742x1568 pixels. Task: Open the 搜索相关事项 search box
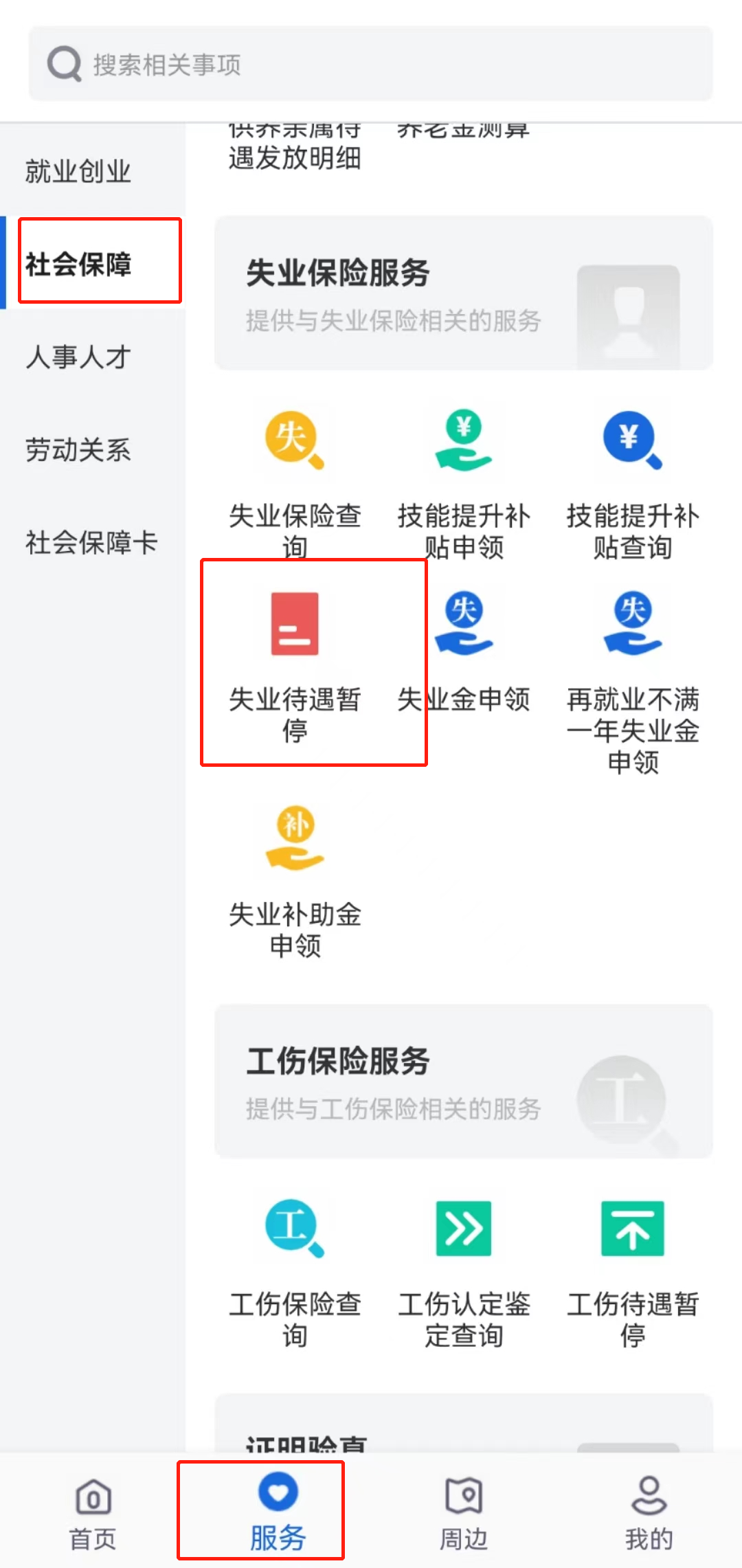[371, 65]
